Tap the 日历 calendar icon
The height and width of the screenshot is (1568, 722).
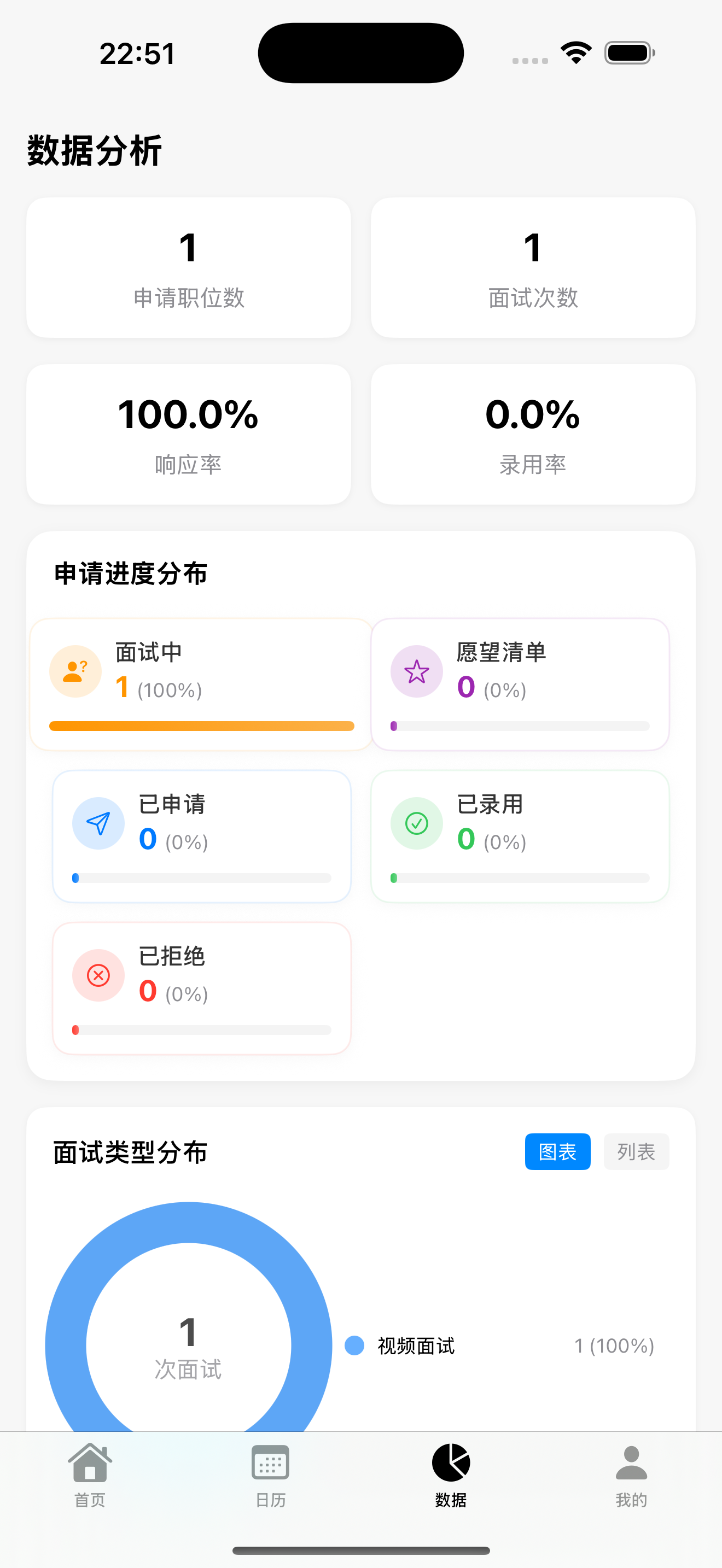tap(271, 1464)
